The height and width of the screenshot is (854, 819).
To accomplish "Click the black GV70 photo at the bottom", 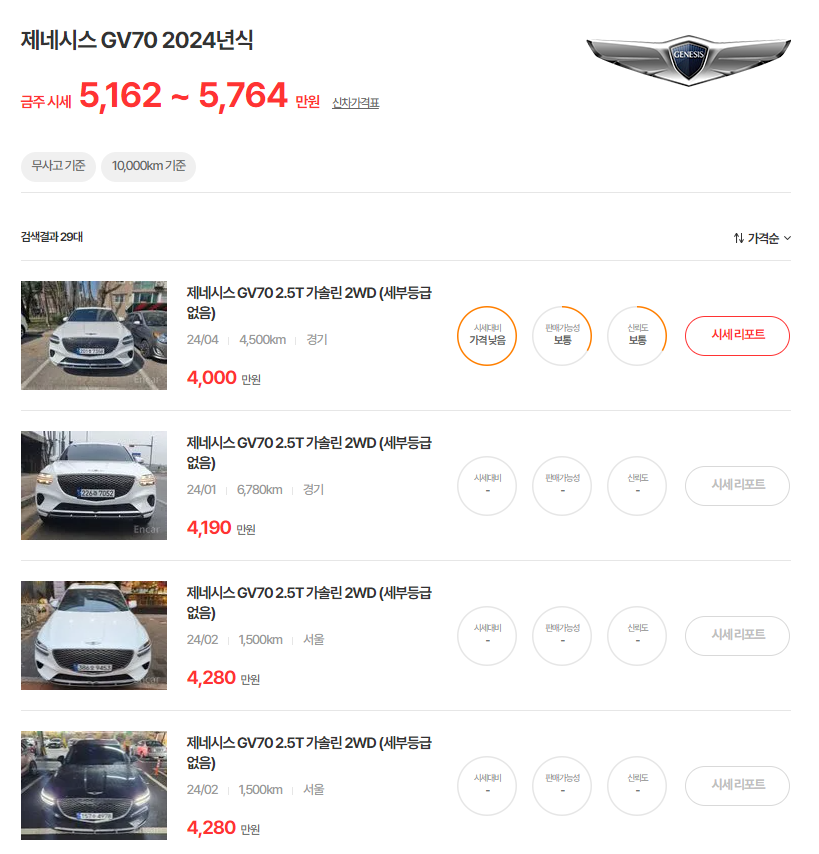I will click(x=93, y=786).
